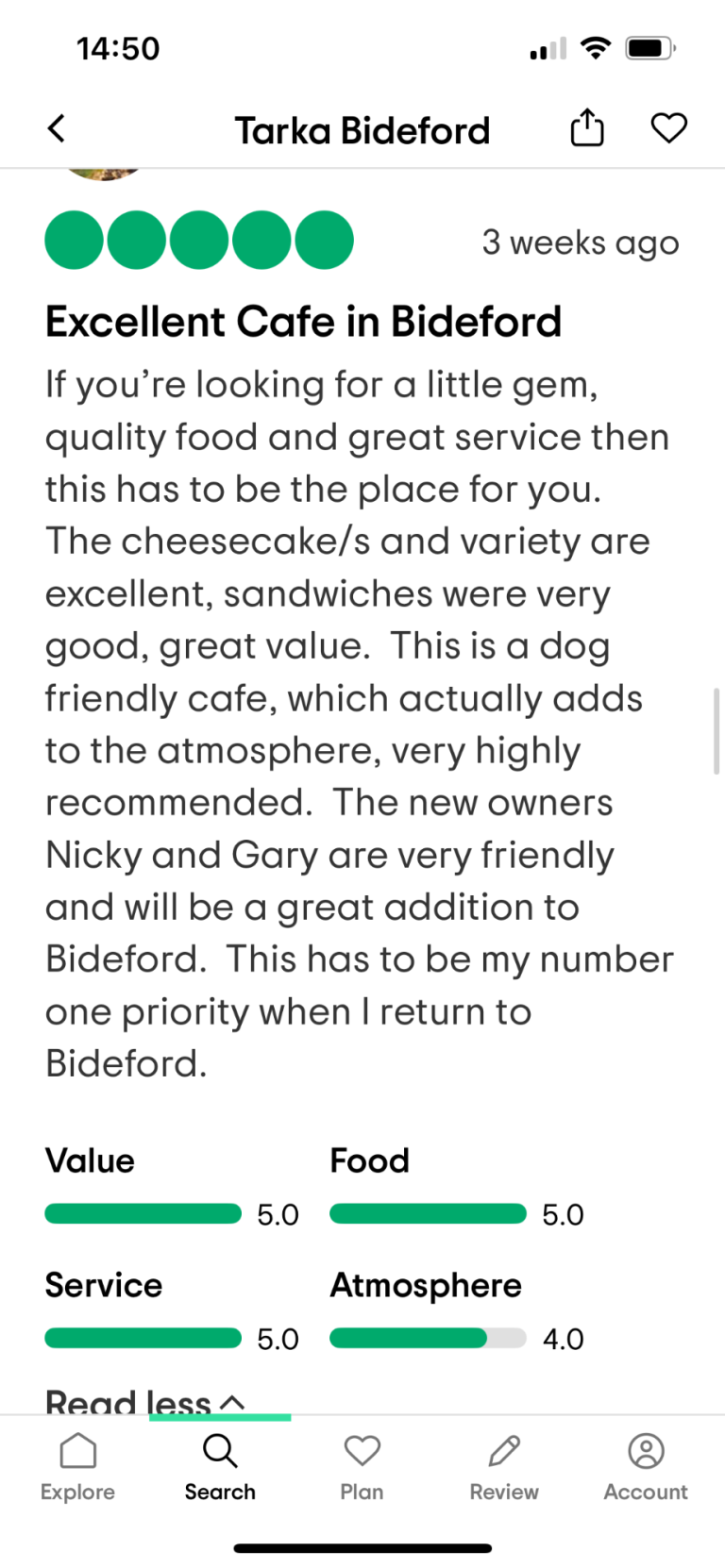Collapse the review with Read less

click(x=144, y=1401)
